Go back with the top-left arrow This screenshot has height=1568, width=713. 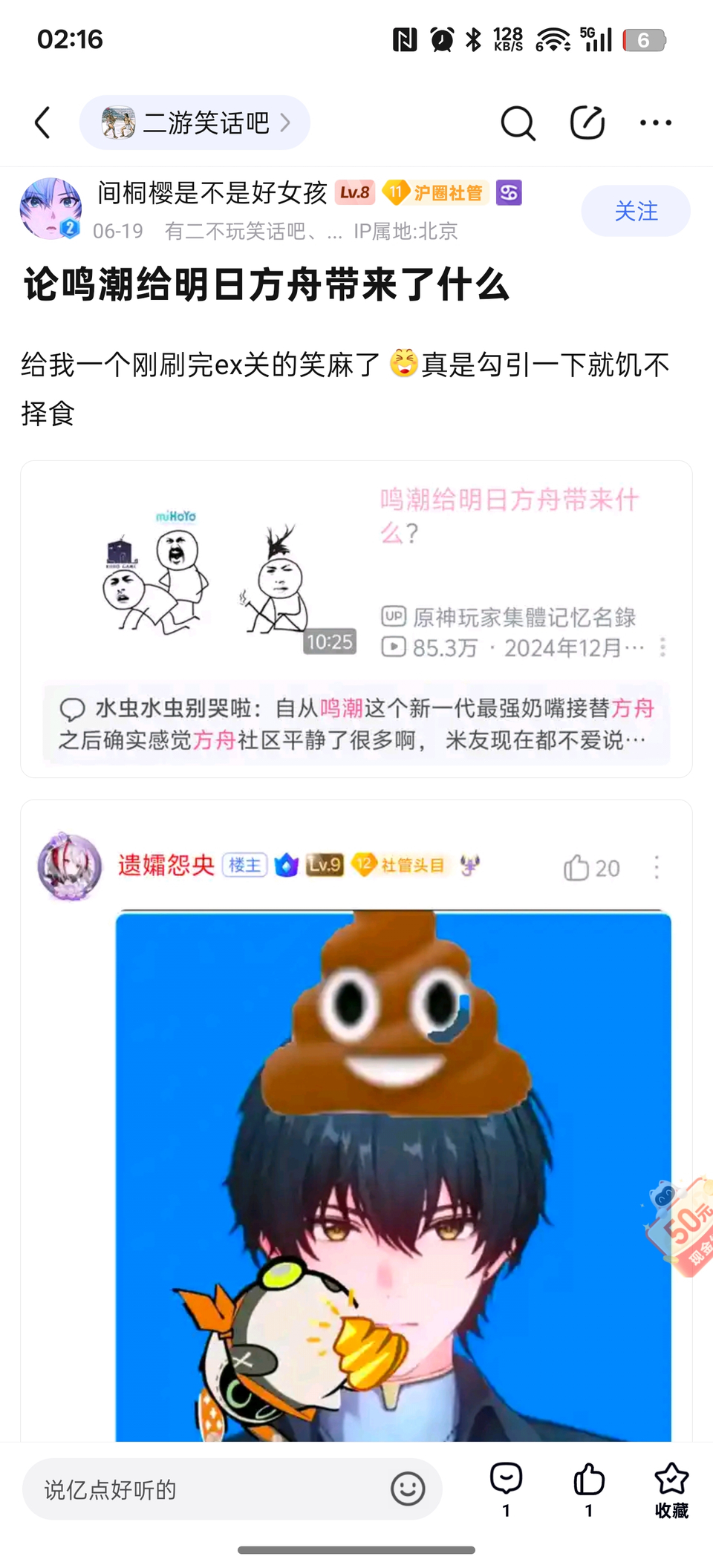tap(43, 122)
